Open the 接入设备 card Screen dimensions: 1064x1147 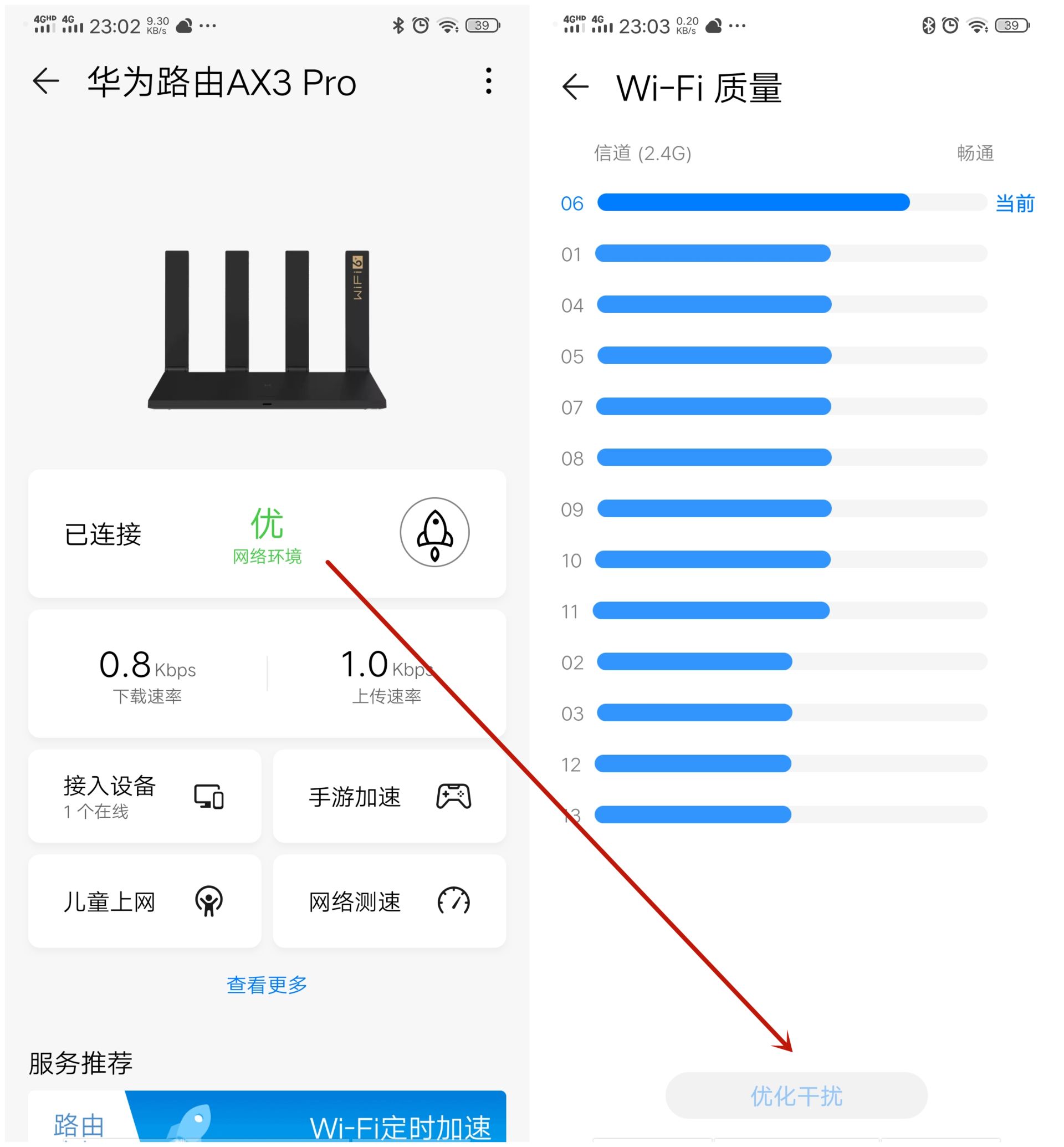pos(144,796)
